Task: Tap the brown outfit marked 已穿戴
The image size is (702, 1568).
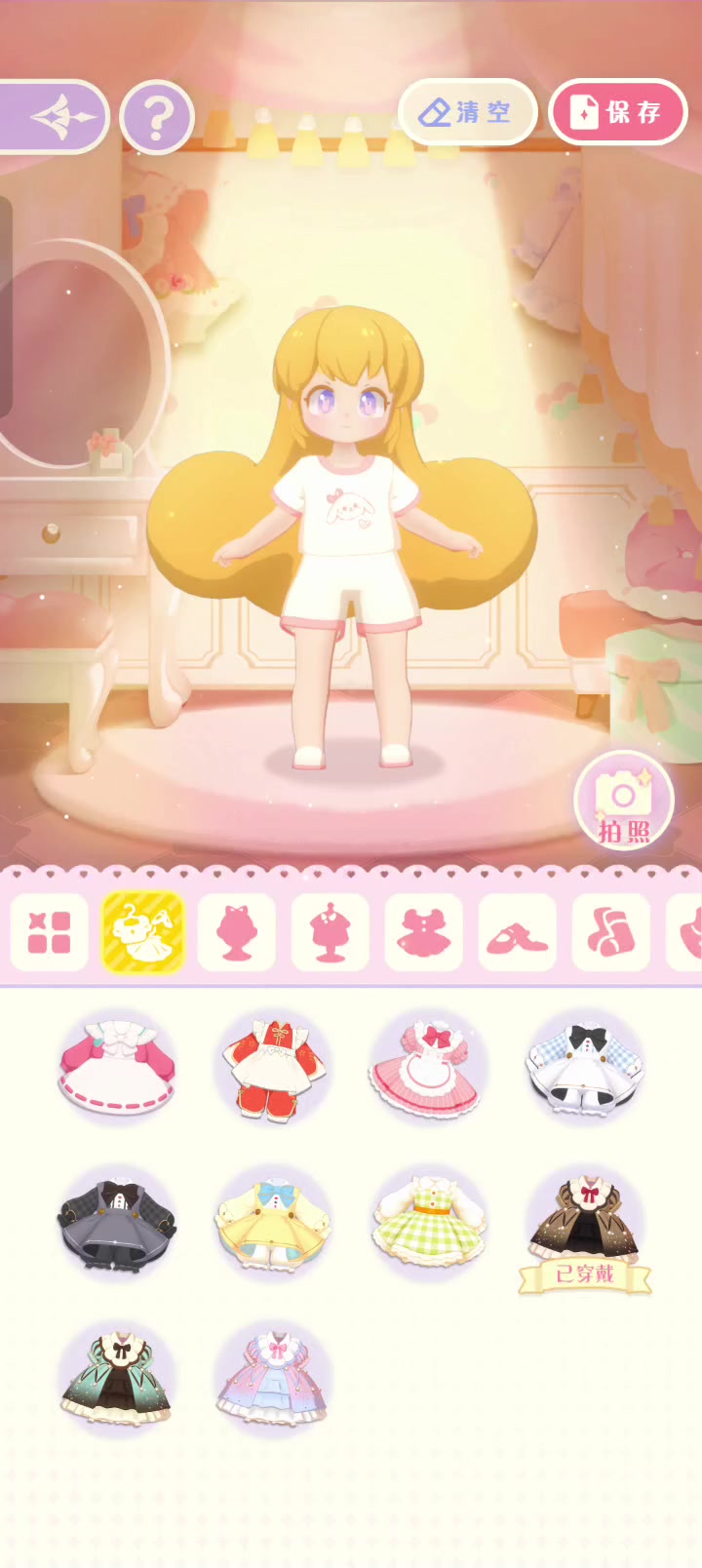Action: point(585,1229)
